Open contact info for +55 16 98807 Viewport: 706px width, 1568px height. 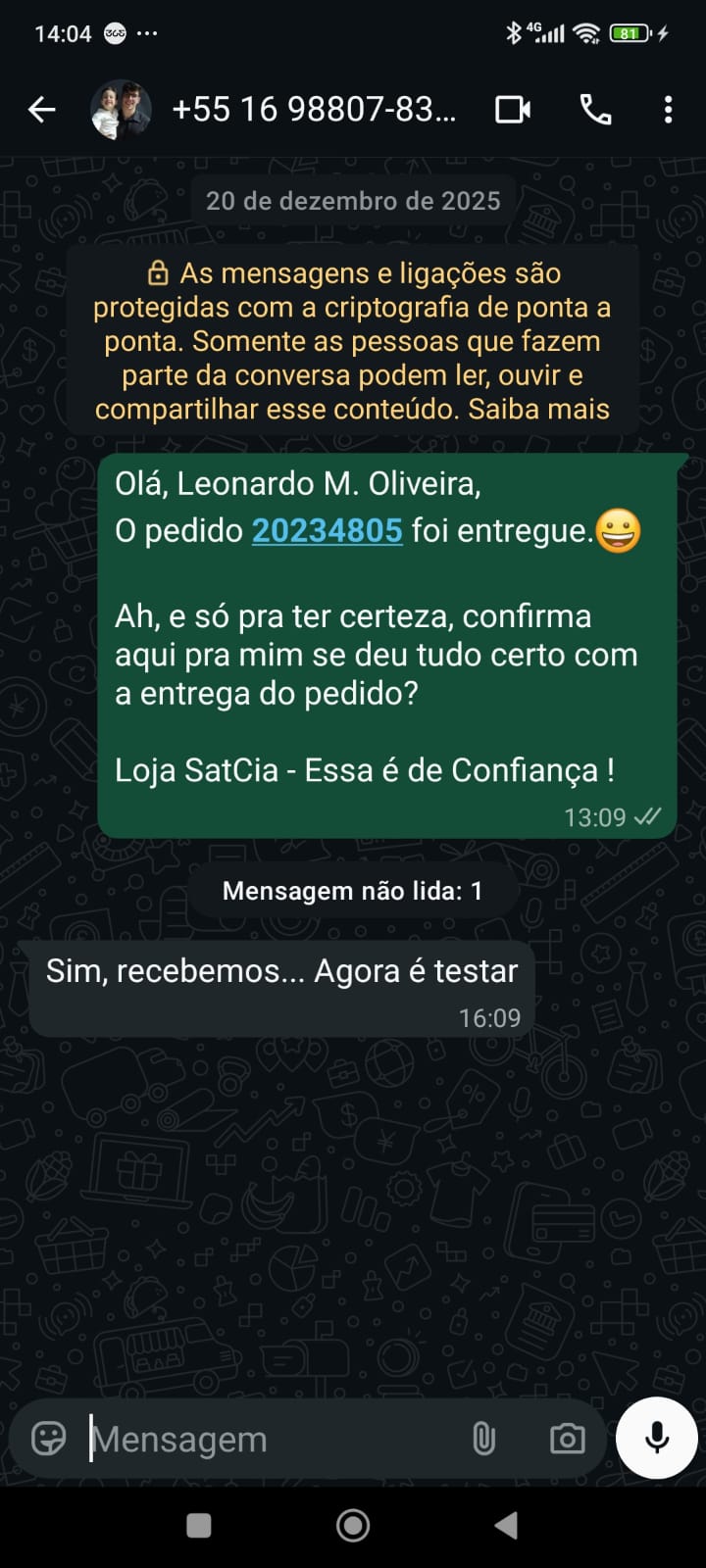[x=314, y=110]
